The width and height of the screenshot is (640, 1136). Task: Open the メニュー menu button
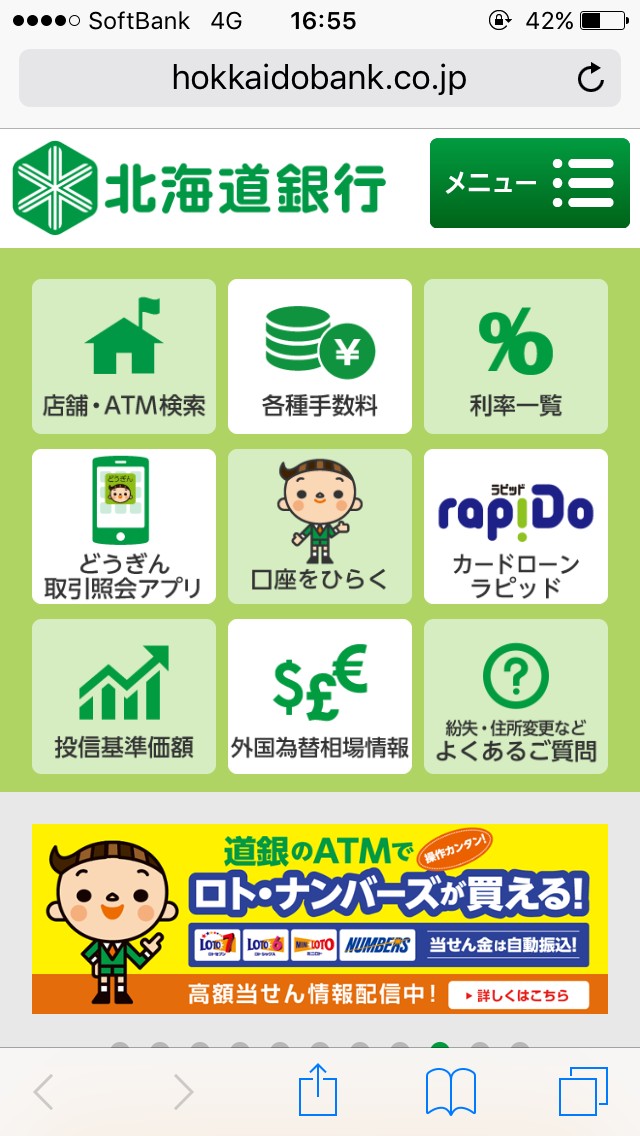pyautogui.click(x=529, y=183)
